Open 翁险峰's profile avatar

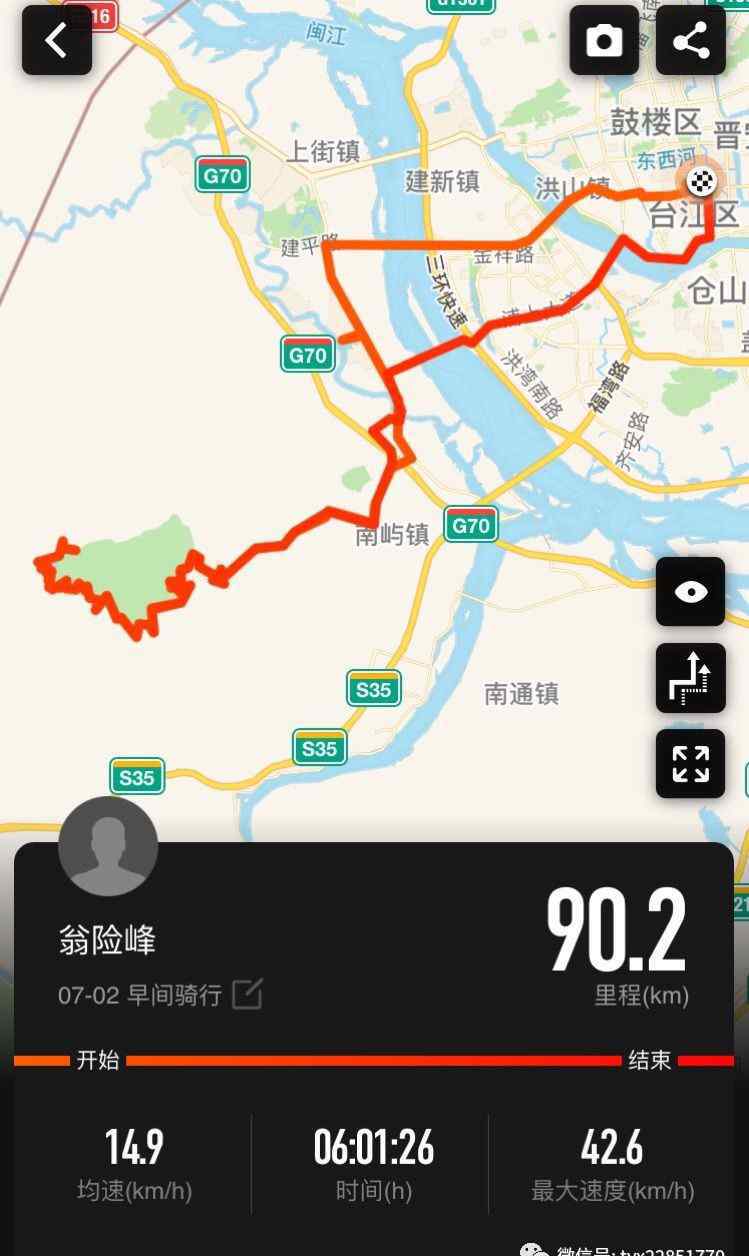coord(108,846)
